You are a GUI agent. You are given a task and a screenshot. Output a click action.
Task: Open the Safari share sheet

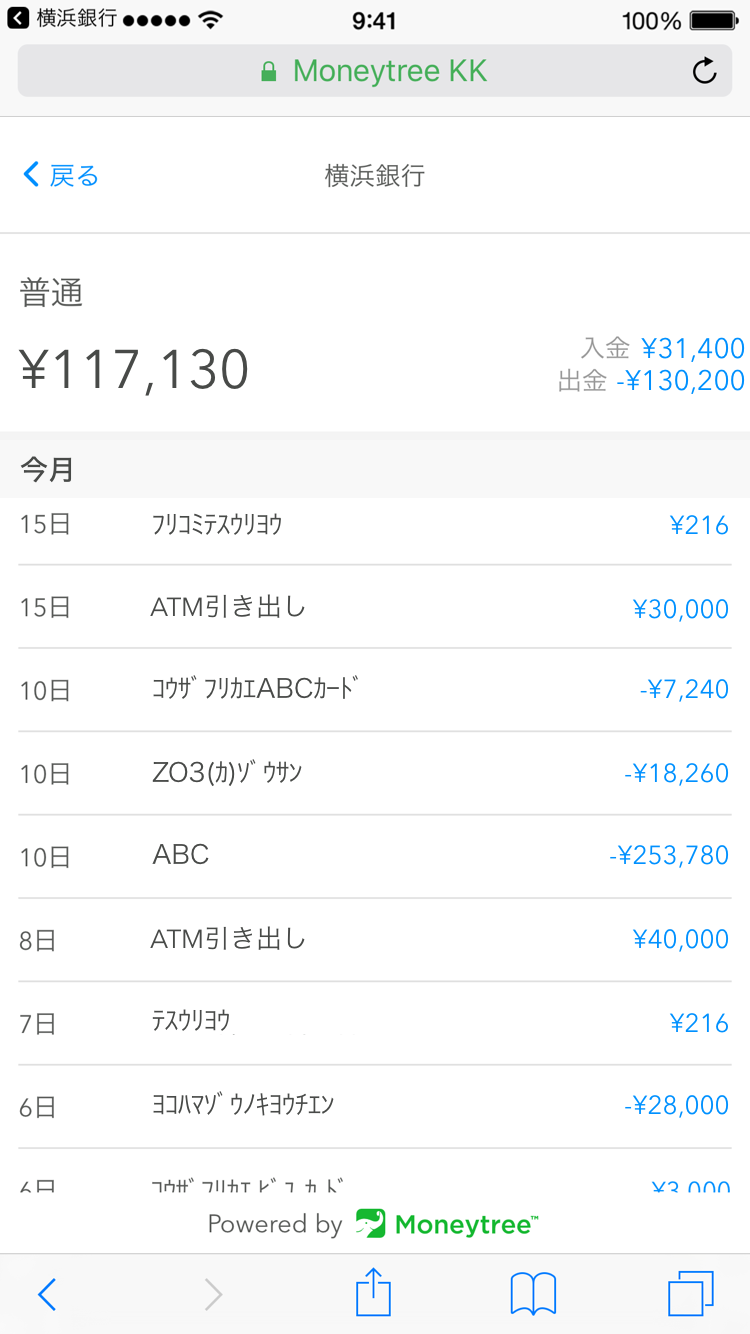pos(374,1292)
